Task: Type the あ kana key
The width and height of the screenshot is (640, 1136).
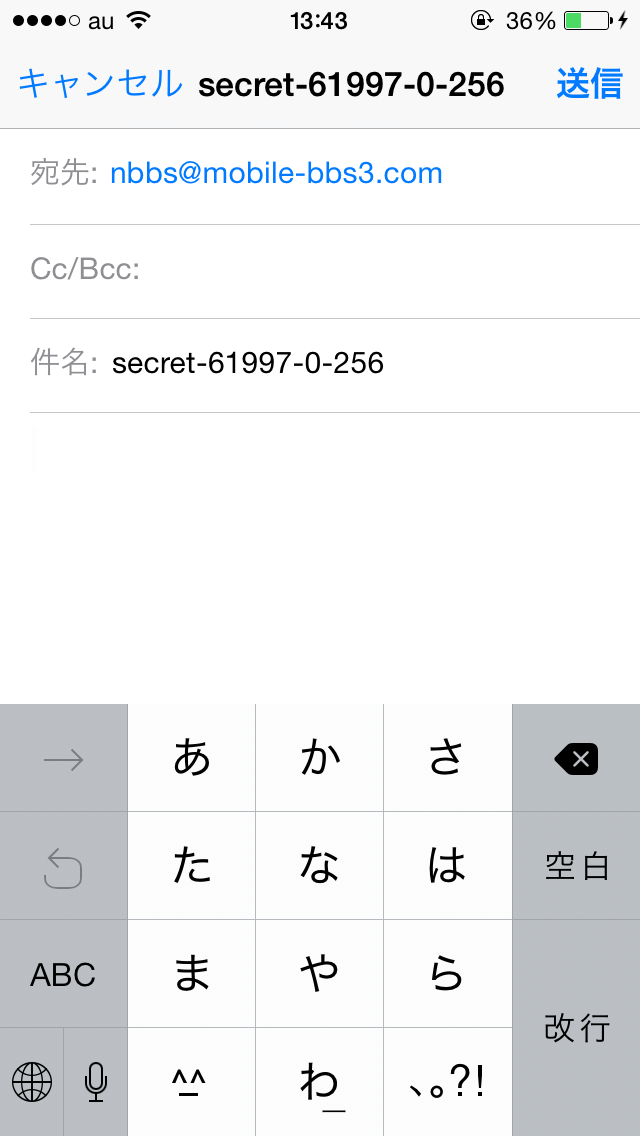Action: coord(191,759)
